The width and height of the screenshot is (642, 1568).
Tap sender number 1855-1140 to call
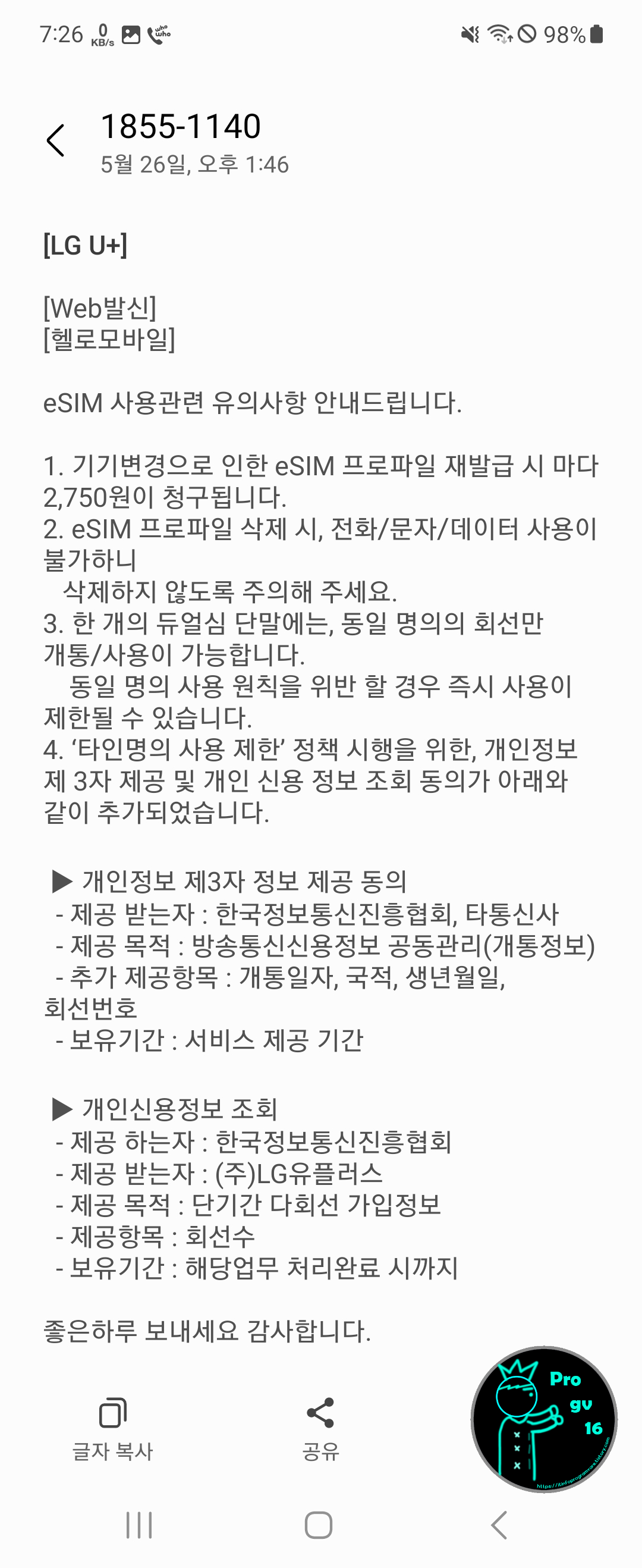pyautogui.click(x=181, y=127)
